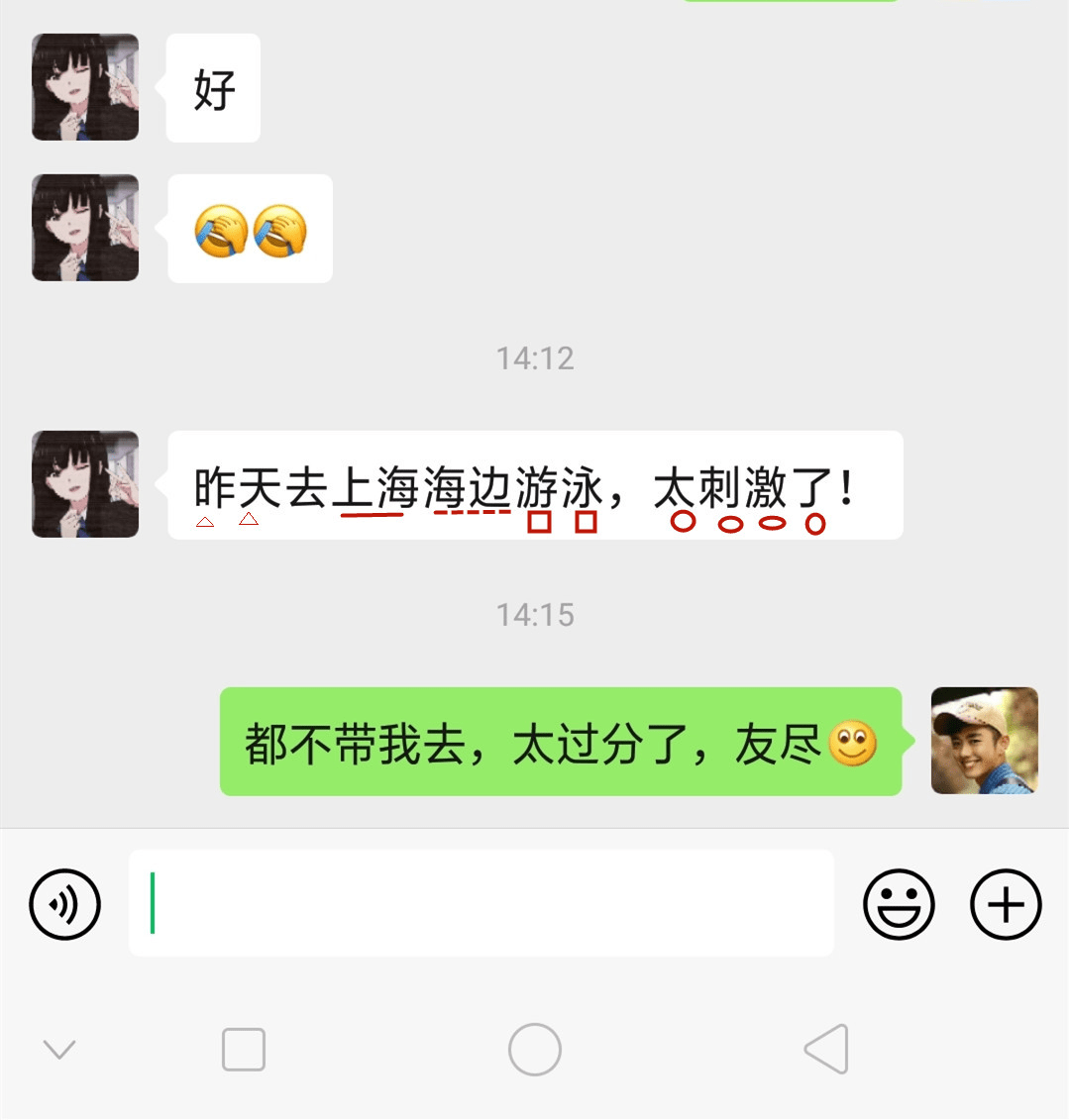This screenshot has height=1120, width=1069.
Task: Open the plus attachment menu
Action: click(1006, 904)
